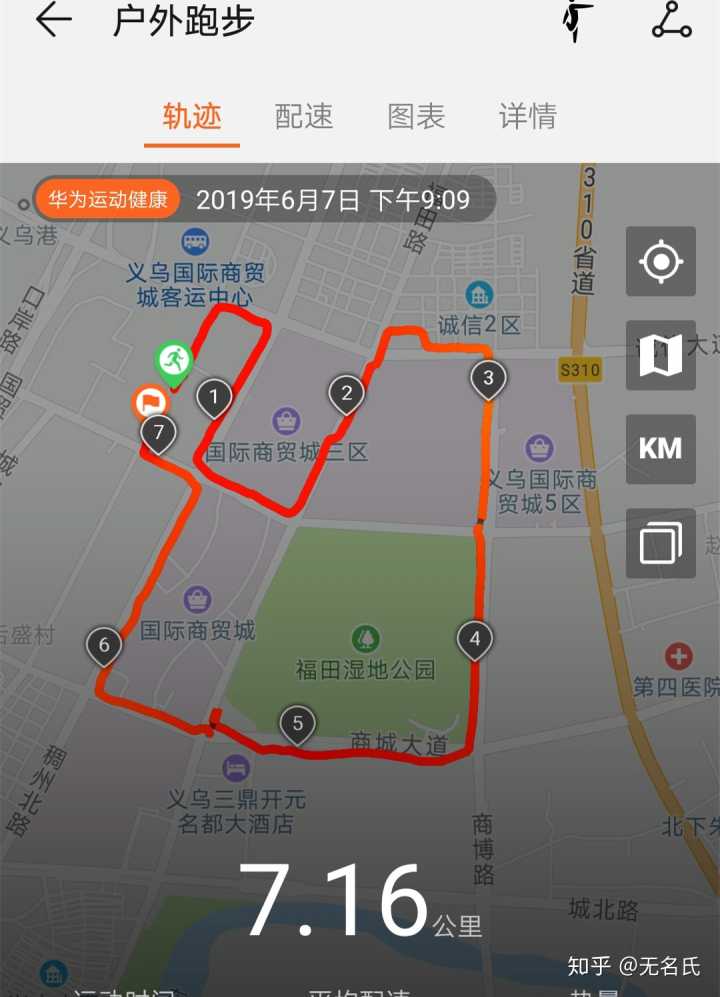Go back using the arrow icon
Screen dimensions: 720x997
[x=52, y=20]
